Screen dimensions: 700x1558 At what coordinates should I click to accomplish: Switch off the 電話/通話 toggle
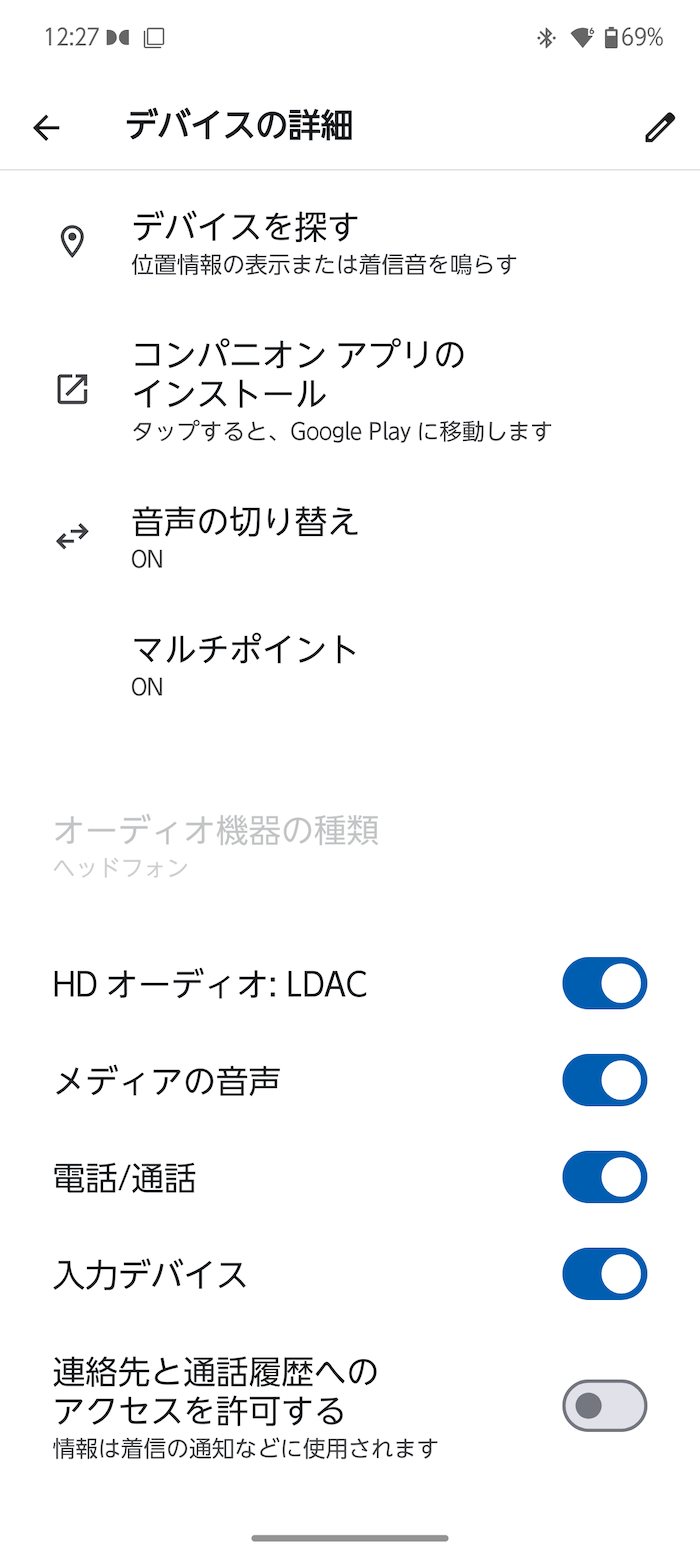pos(605,1178)
